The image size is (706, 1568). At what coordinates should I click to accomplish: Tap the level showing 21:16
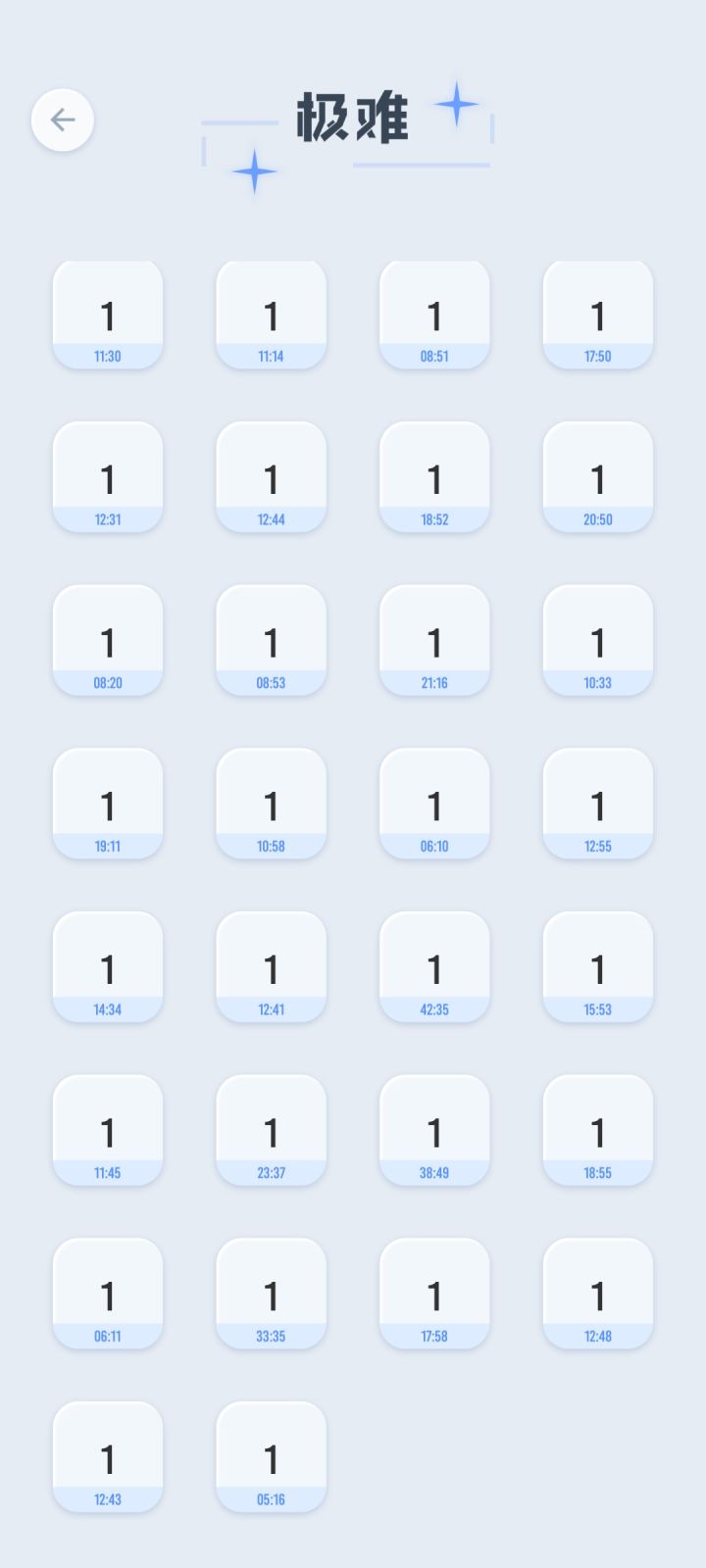click(434, 642)
